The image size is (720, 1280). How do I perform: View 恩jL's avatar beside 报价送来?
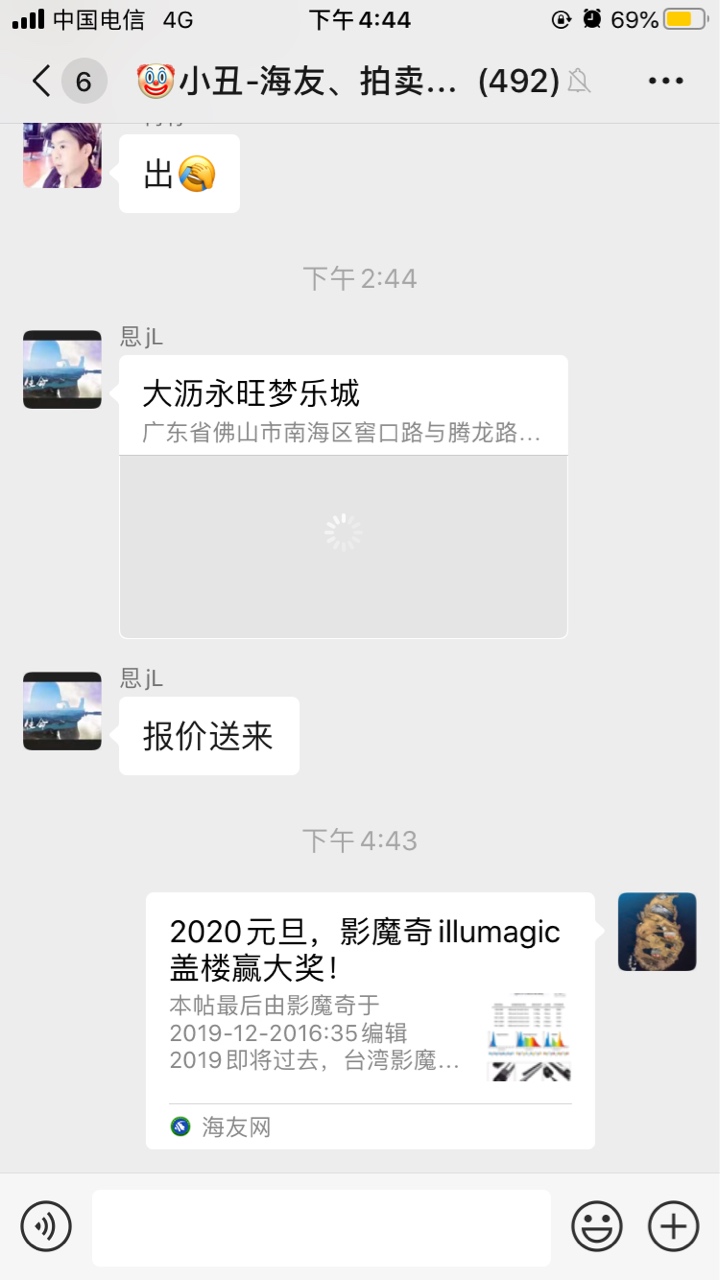click(x=62, y=711)
